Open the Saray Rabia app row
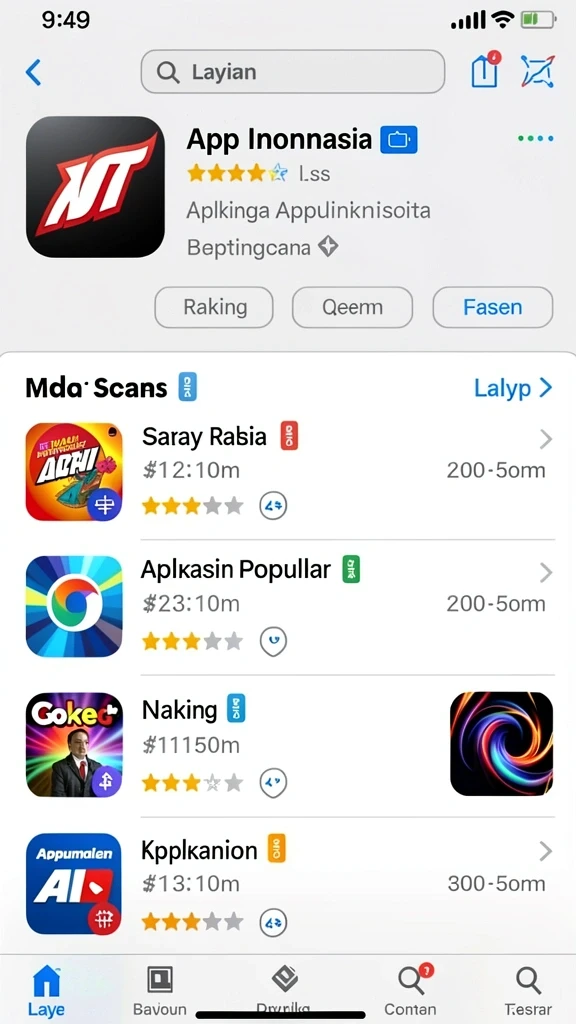The image size is (576, 1024). click(290, 472)
